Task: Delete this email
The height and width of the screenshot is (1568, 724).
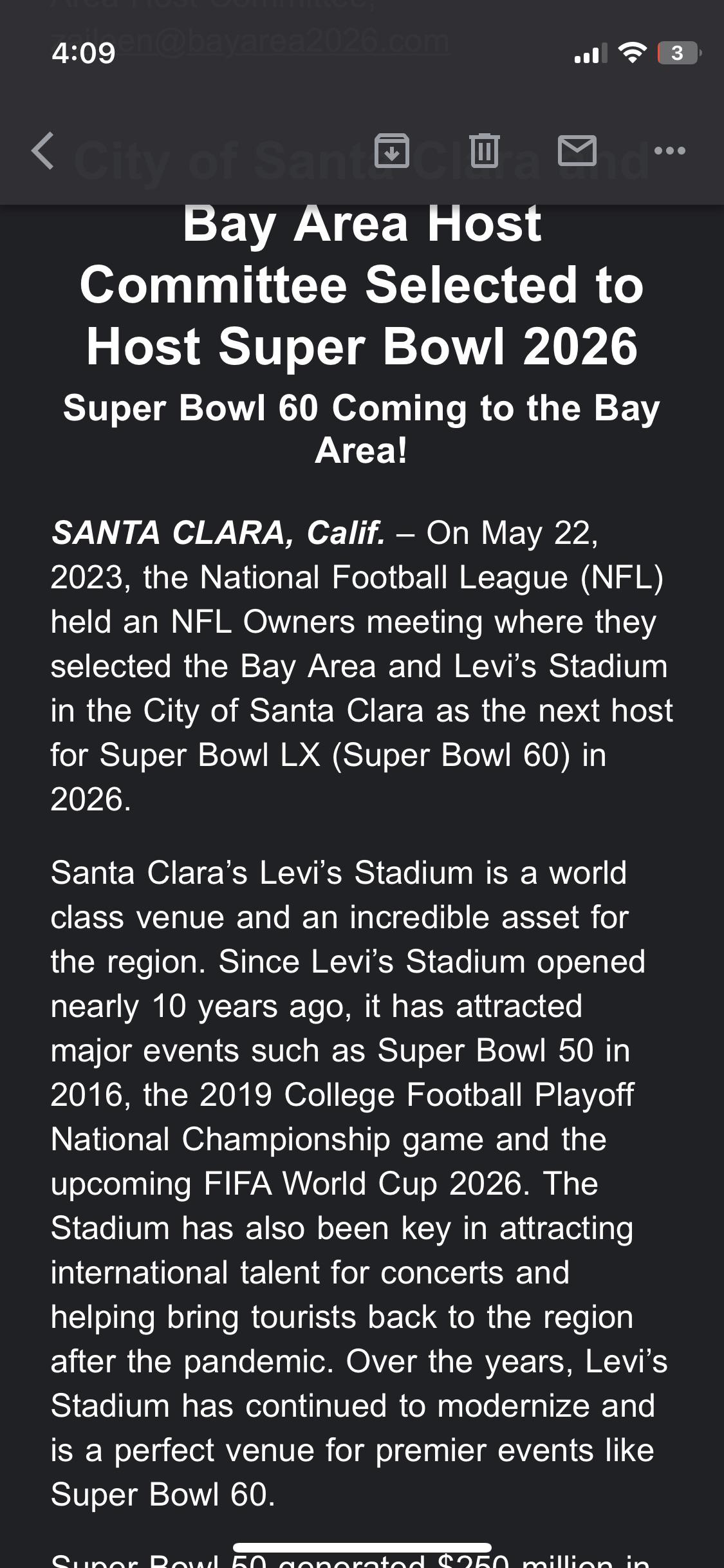Action: [484, 151]
